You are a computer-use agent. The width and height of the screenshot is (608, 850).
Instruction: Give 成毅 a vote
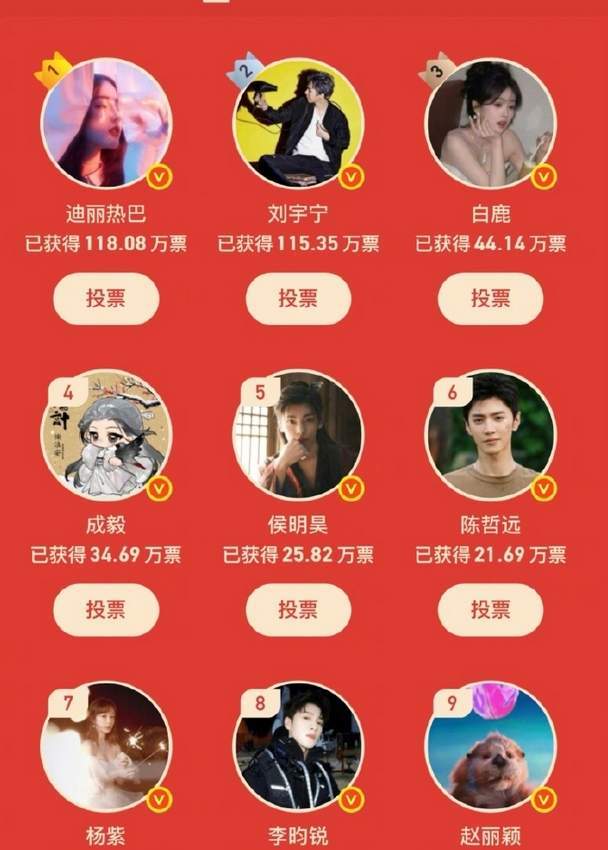106,609
